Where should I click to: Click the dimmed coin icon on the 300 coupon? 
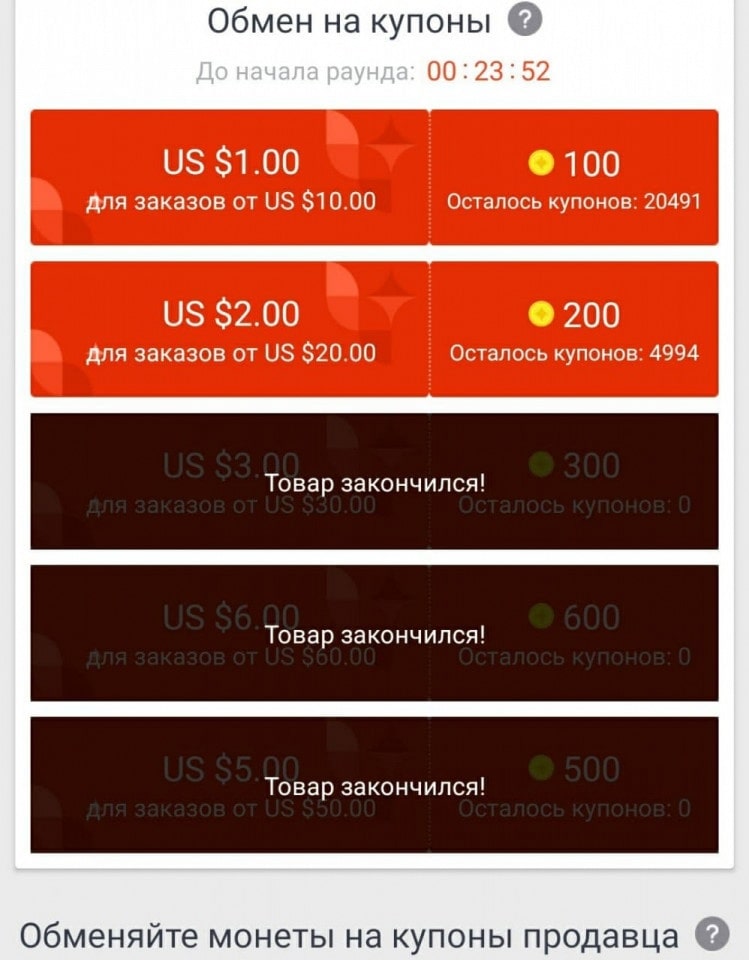point(539,465)
